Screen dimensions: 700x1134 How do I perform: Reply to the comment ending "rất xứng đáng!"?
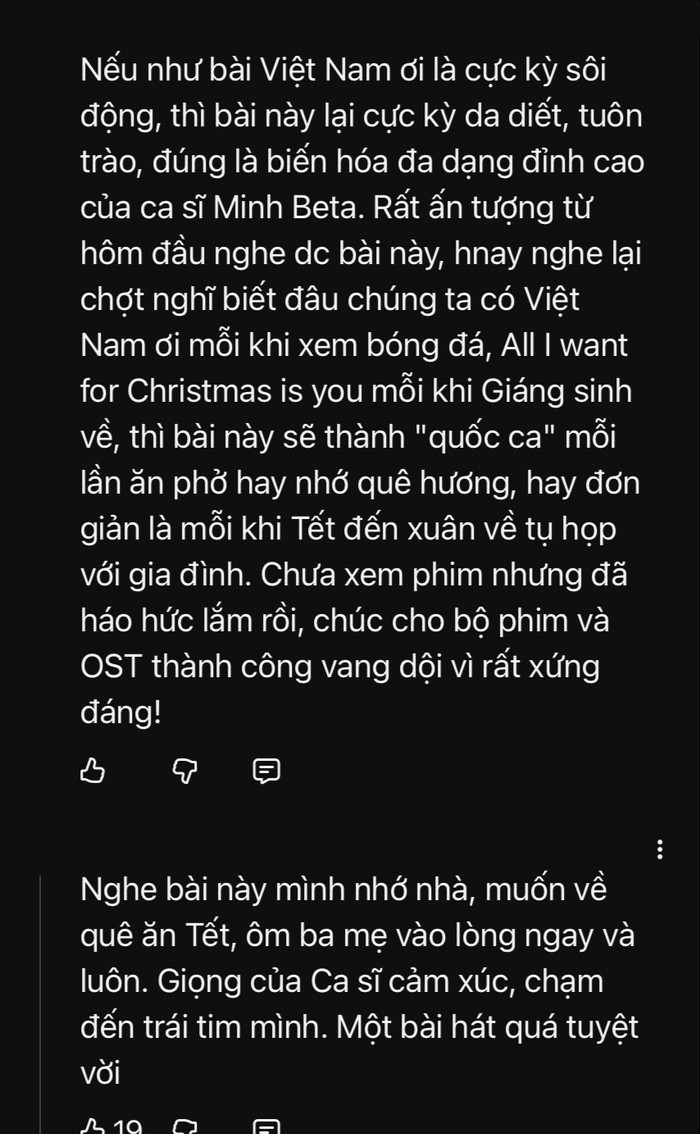tap(265, 771)
